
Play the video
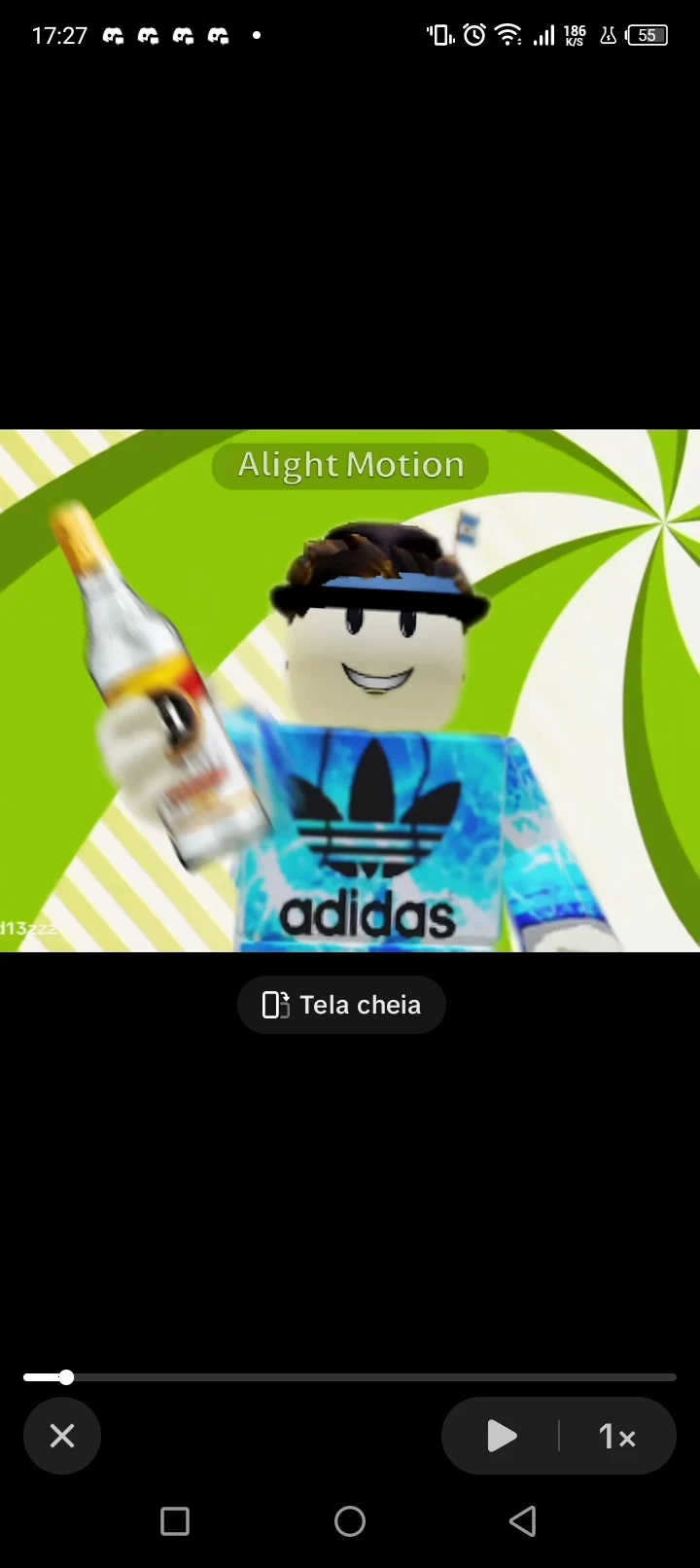[x=501, y=1436]
